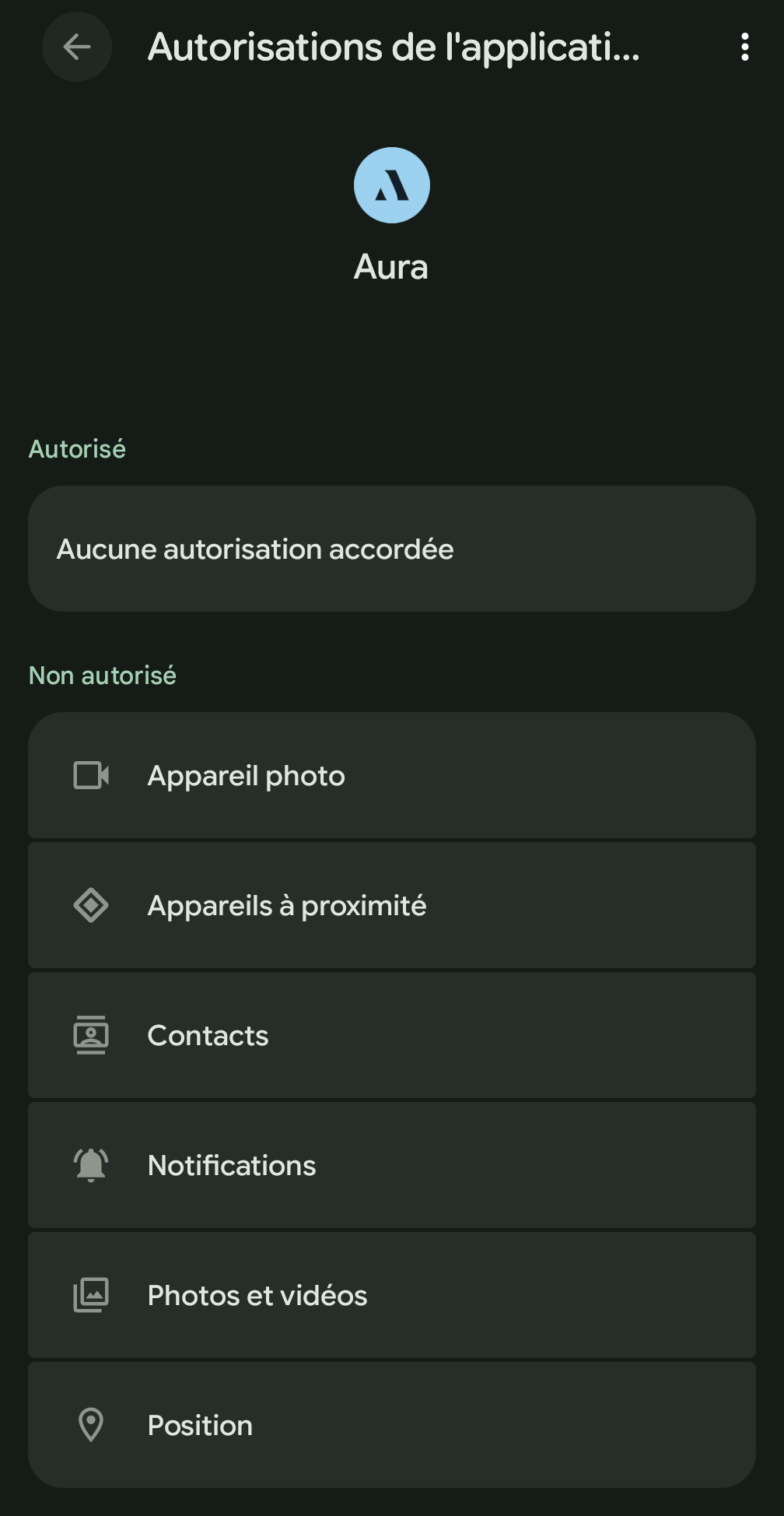Open the Appareils à proximité permission
This screenshot has height=1516, width=784.
(x=391, y=905)
